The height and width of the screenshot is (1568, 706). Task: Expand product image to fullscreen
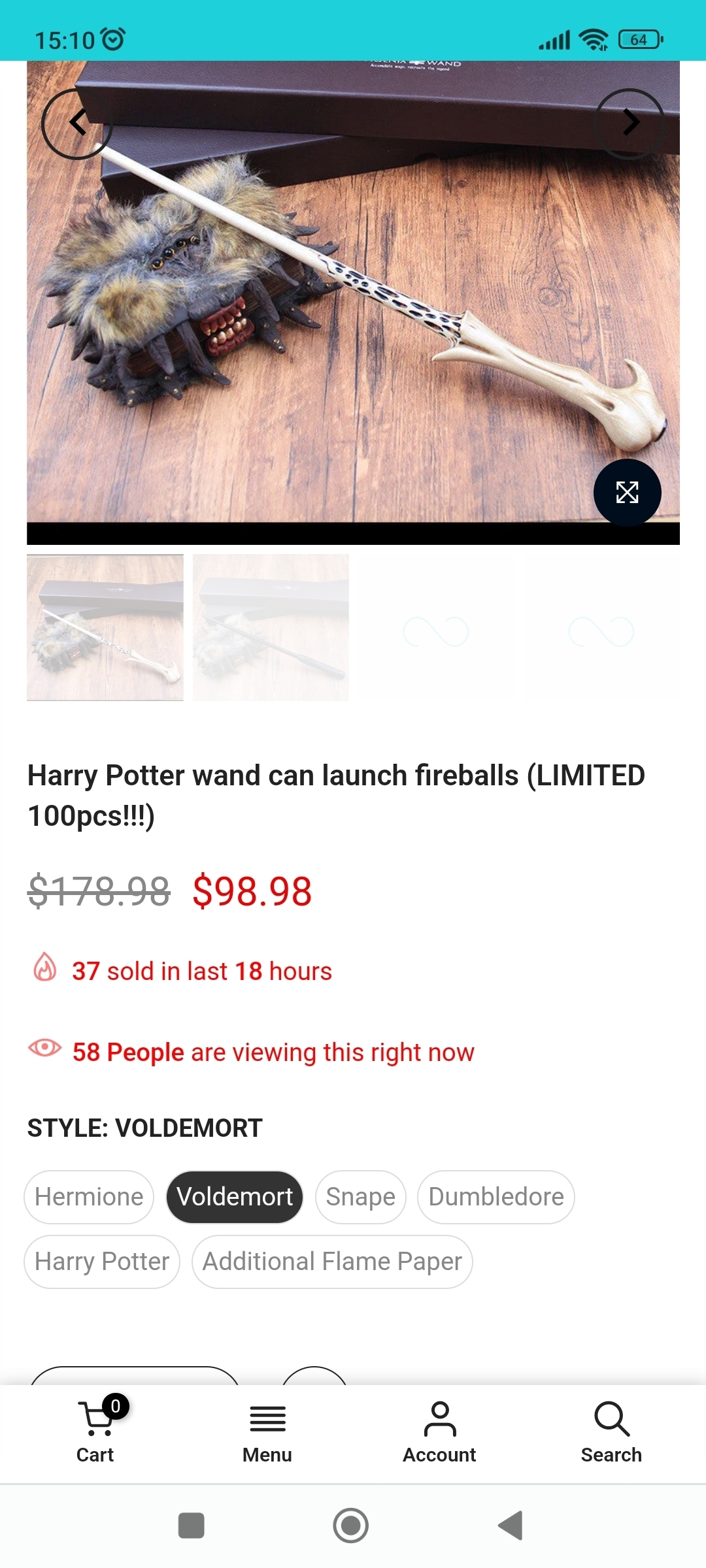pyautogui.click(x=627, y=492)
